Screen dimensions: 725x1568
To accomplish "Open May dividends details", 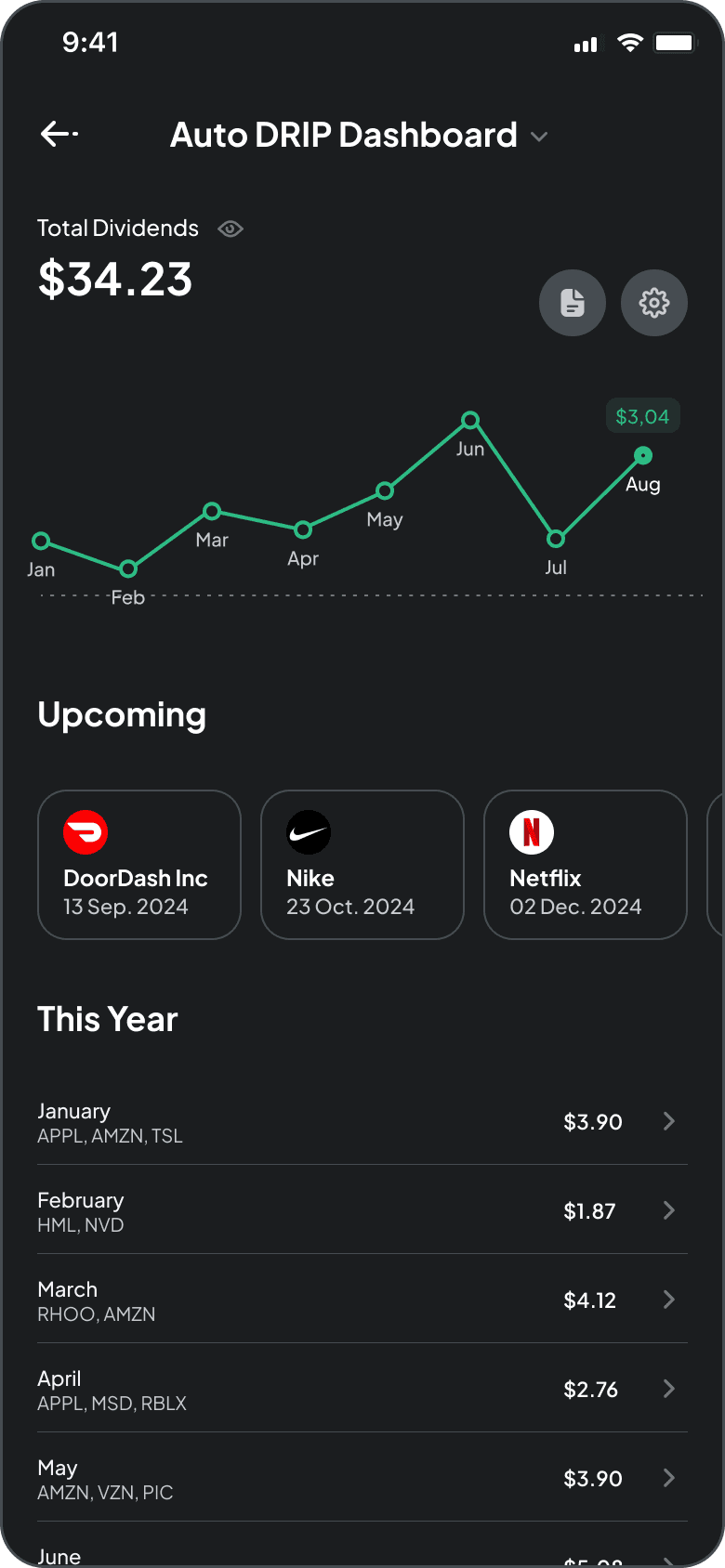I will pyautogui.click(x=362, y=1478).
